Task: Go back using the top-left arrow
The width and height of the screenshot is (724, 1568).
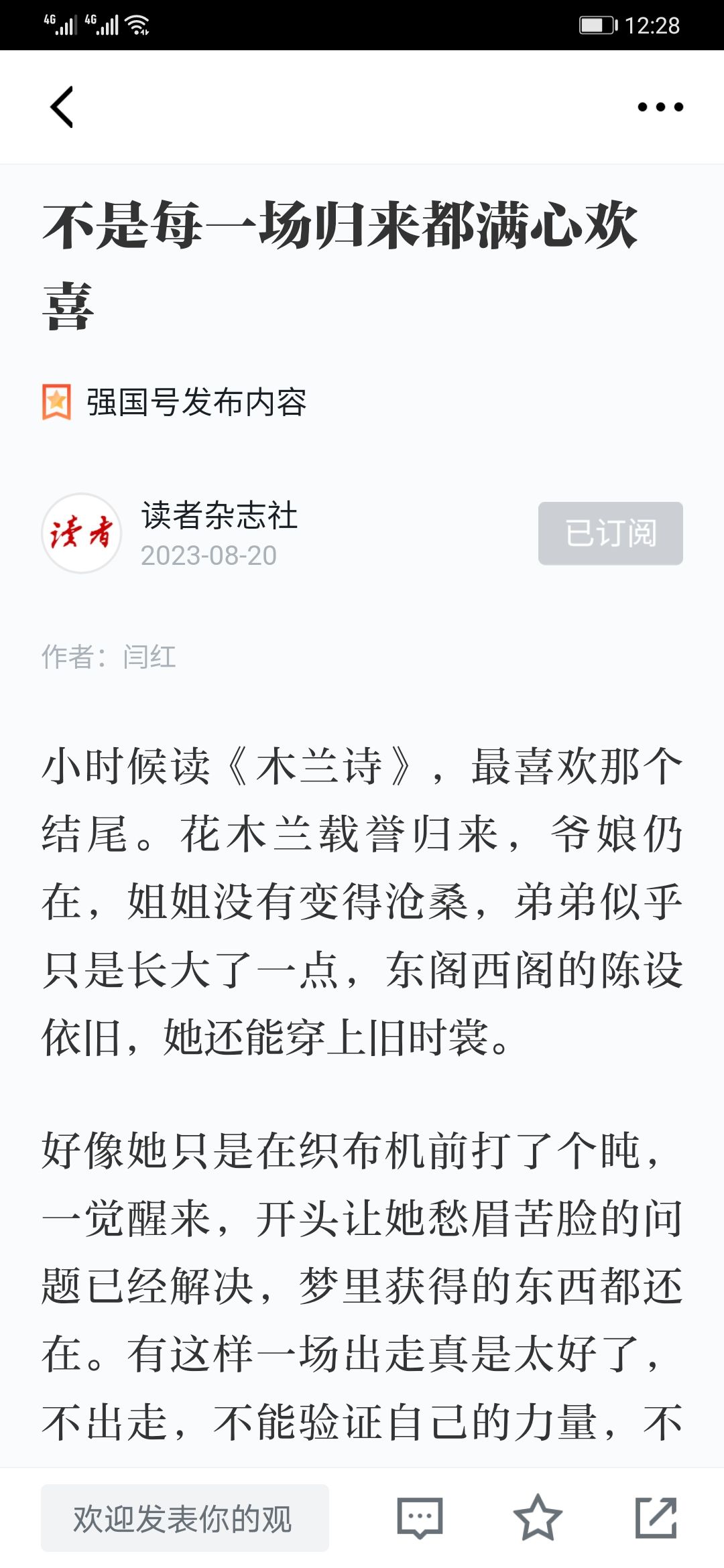Action: click(x=62, y=107)
